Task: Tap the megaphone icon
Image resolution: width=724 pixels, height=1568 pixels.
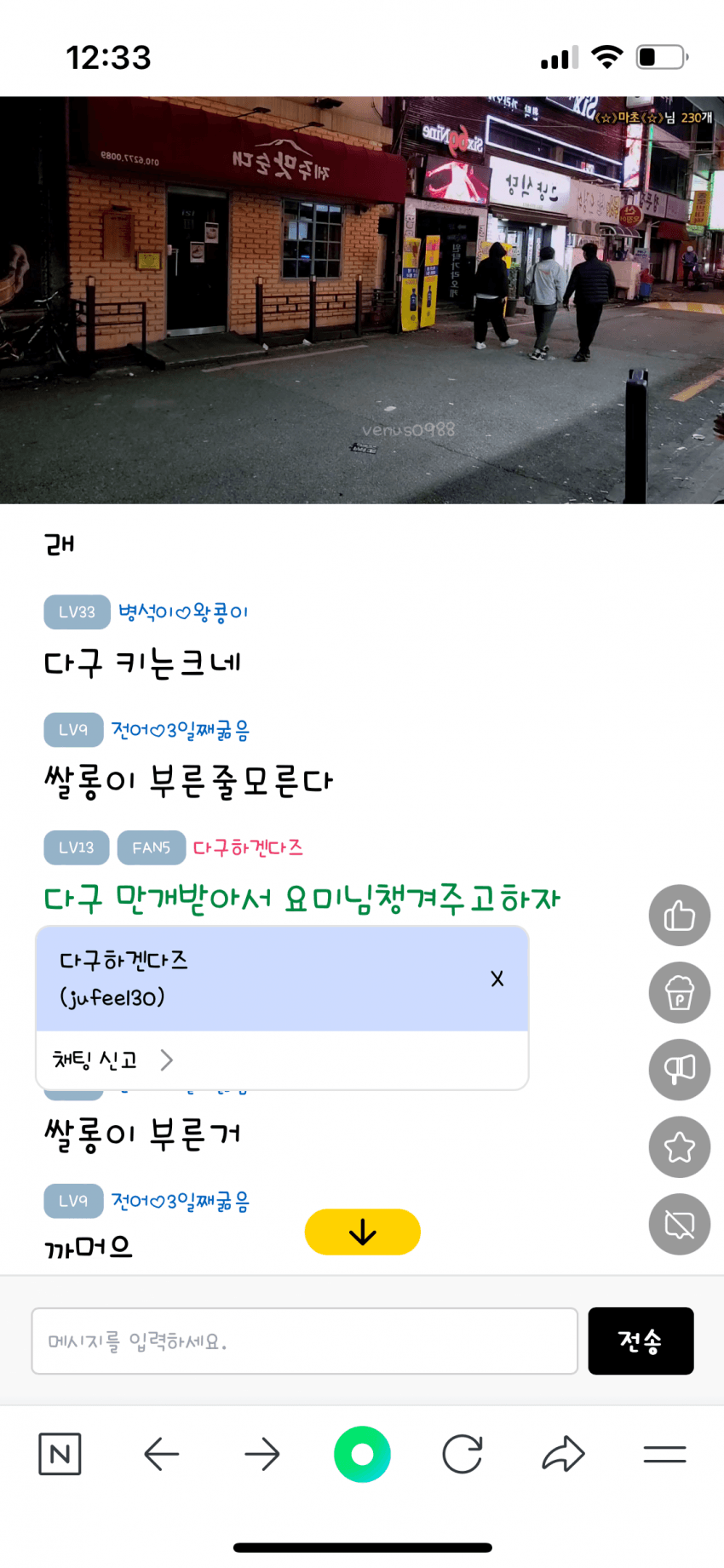Action: 679,1070
